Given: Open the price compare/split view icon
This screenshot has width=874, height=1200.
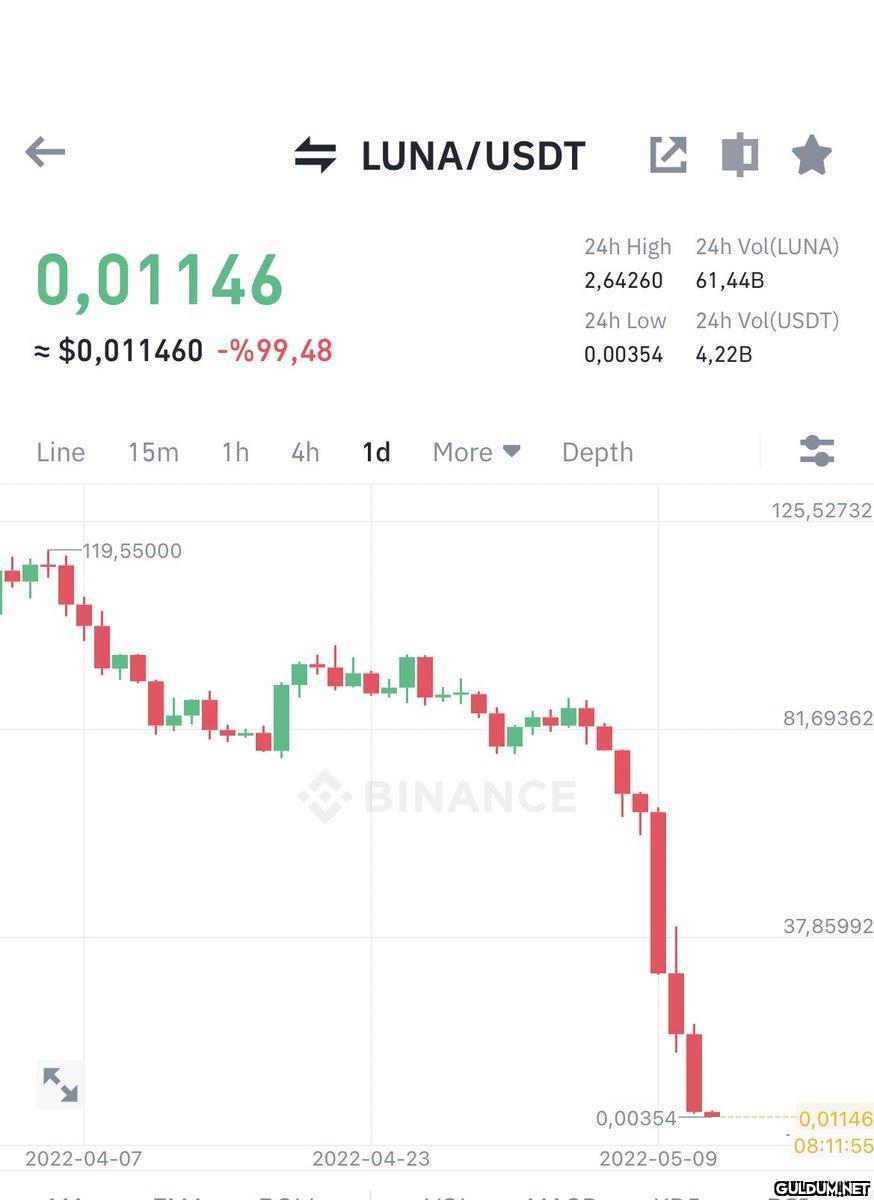Looking at the screenshot, I should 740,155.
